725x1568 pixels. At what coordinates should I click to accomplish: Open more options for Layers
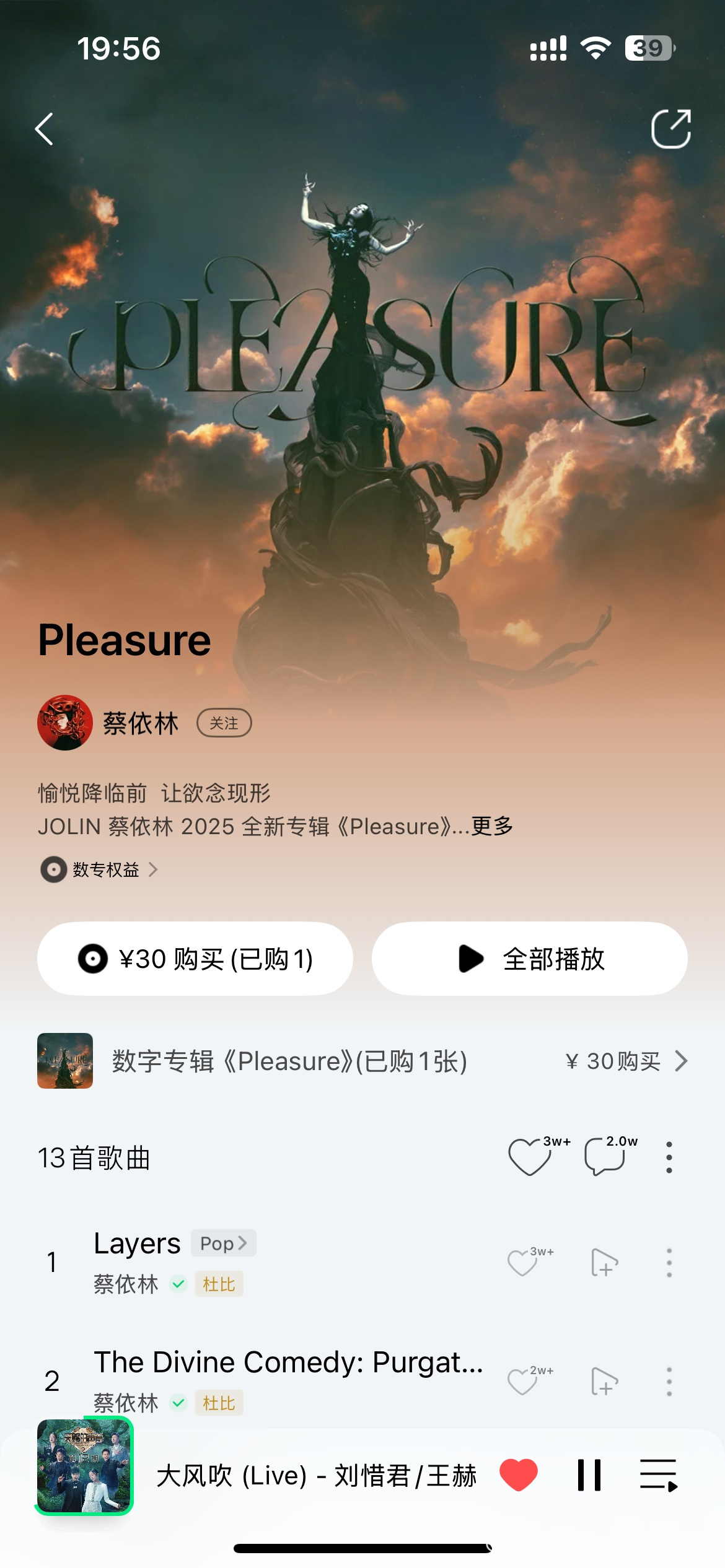click(669, 1263)
